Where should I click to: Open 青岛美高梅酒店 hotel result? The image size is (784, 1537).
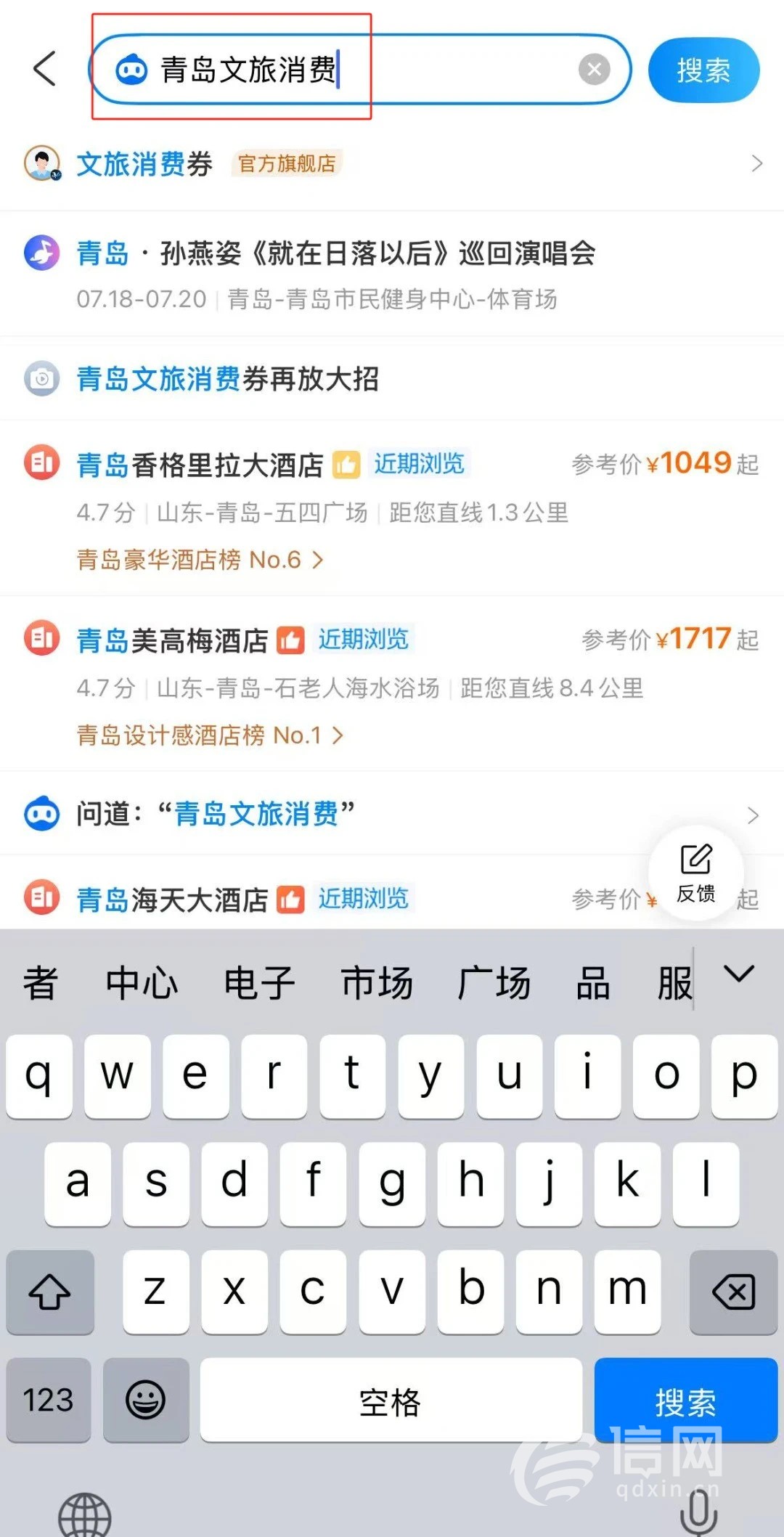tap(173, 640)
